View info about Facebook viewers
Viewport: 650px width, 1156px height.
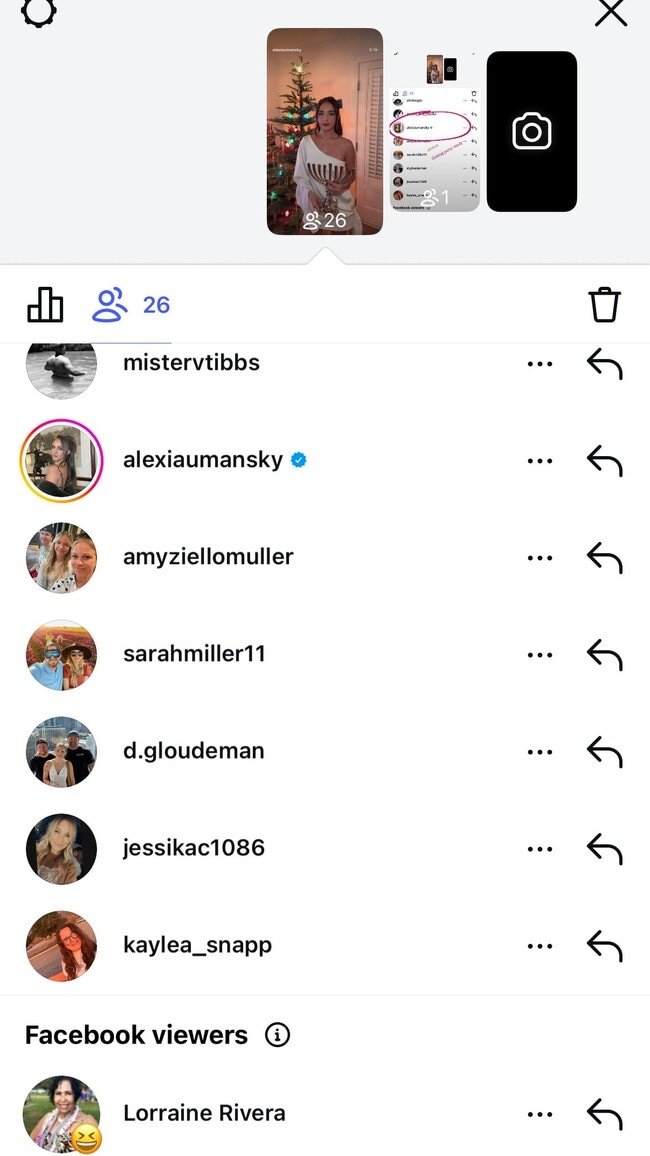pos(278,1035)
